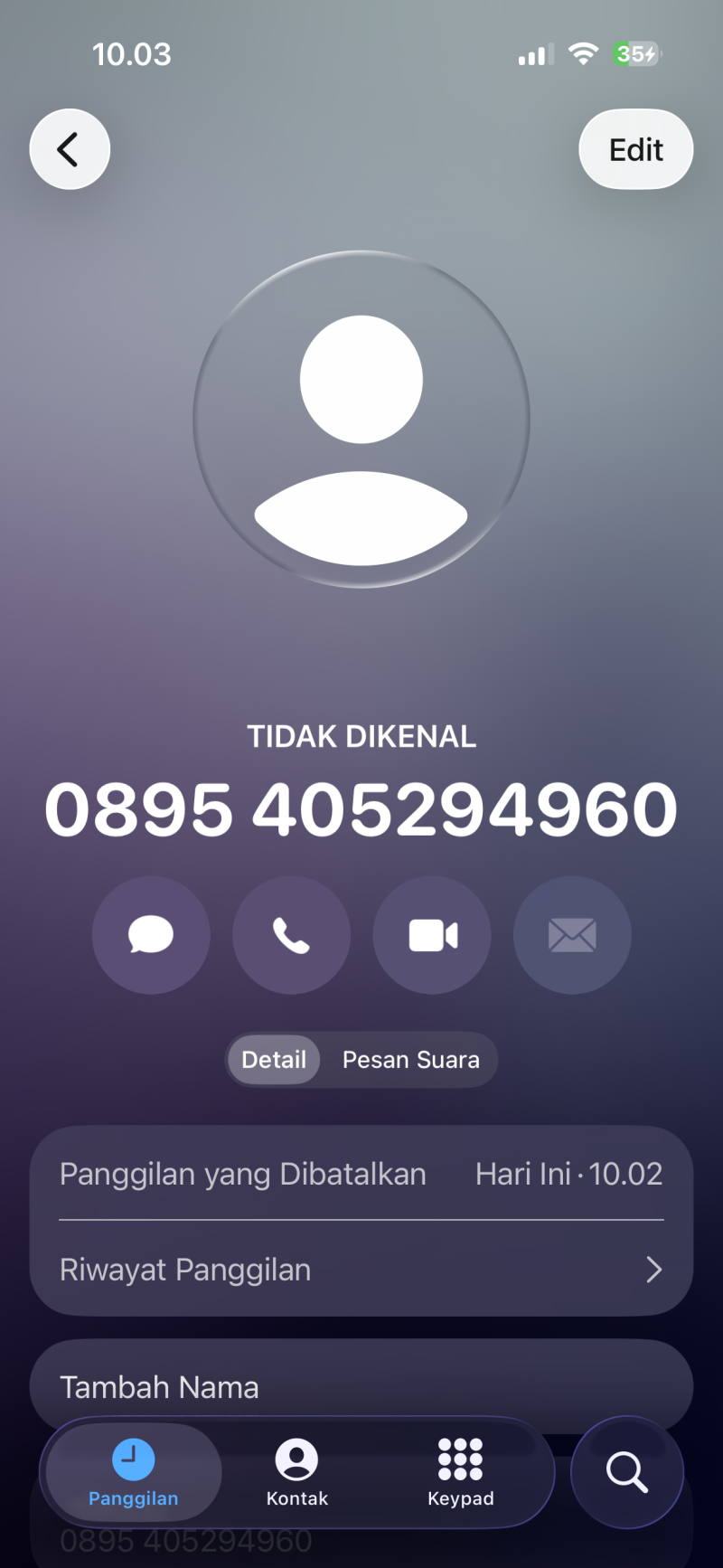Screen dimensions: 723x1568
Task: Go back with the back arrow
Action: pos(70,149)
